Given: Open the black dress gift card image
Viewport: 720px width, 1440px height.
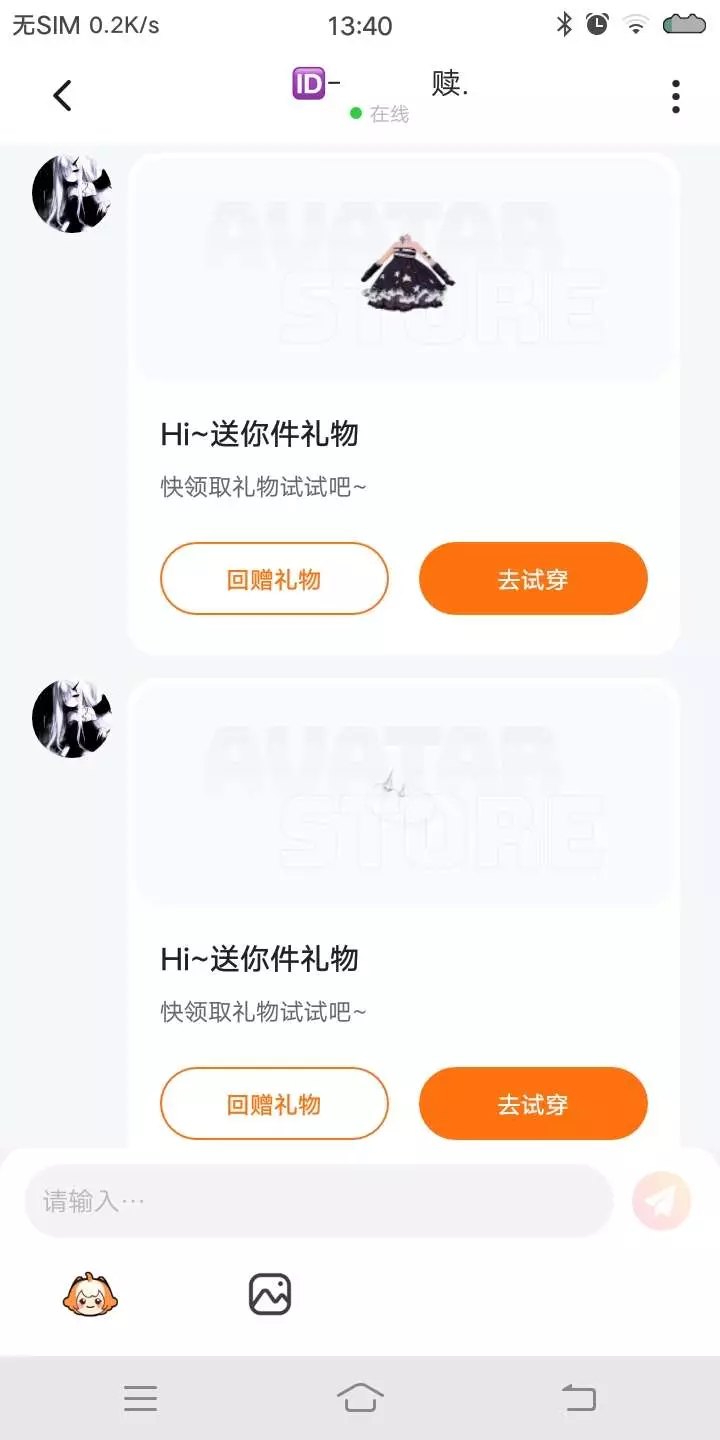Looking at the screenshot, I should point(404,269).
